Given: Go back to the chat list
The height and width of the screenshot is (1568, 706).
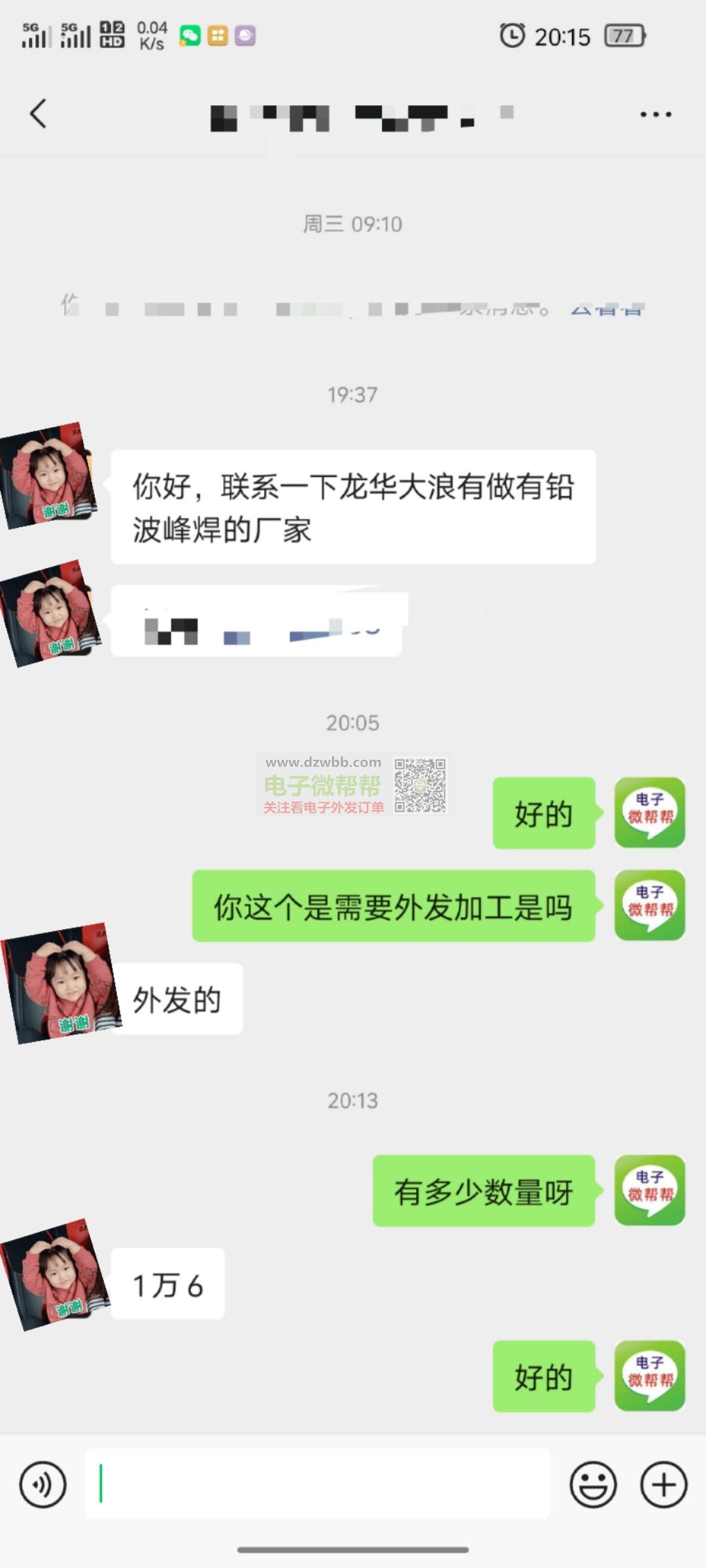Looking at the screenshot, I should 38,114.
